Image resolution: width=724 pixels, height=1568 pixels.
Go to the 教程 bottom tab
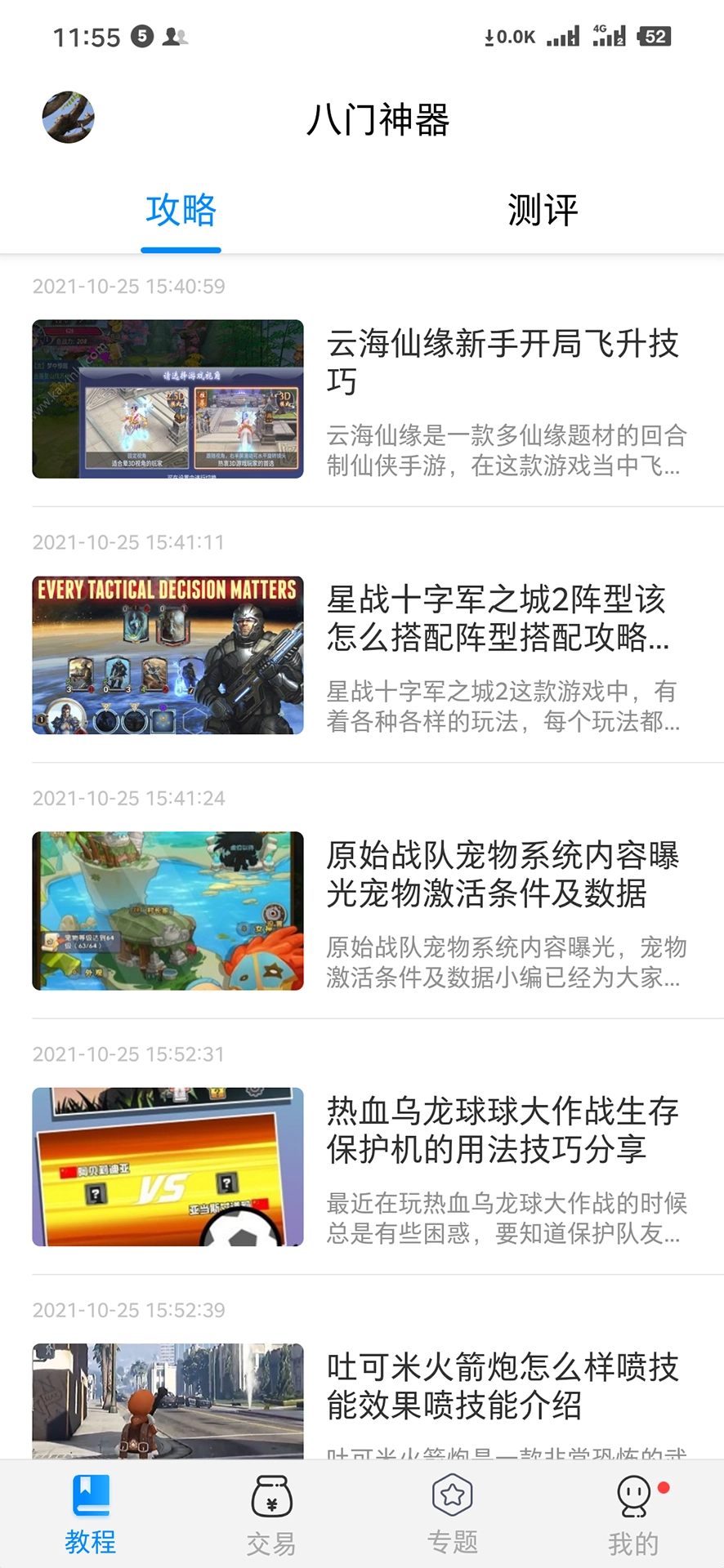[91, 1514]
